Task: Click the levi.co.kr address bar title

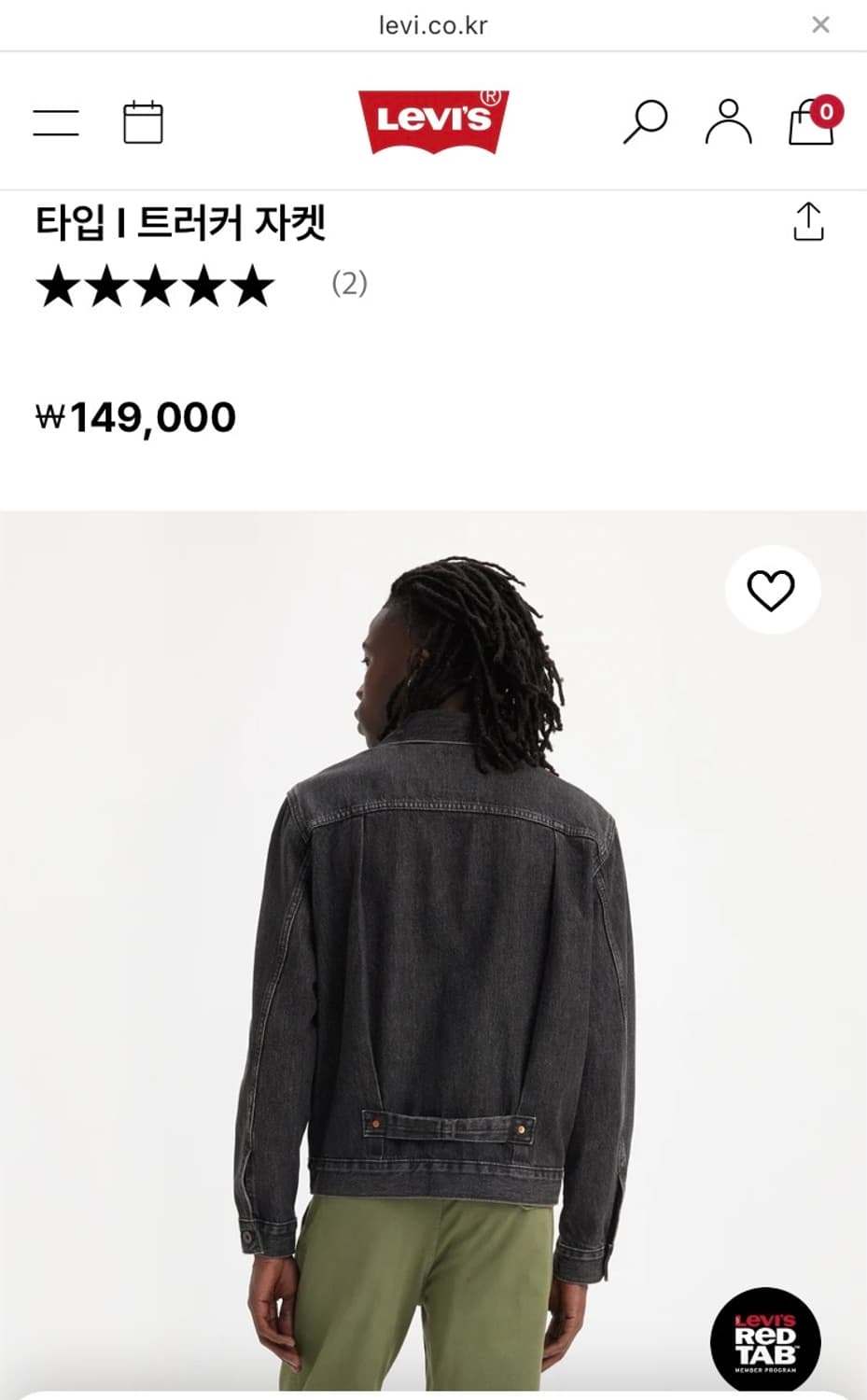Action: 433,25
